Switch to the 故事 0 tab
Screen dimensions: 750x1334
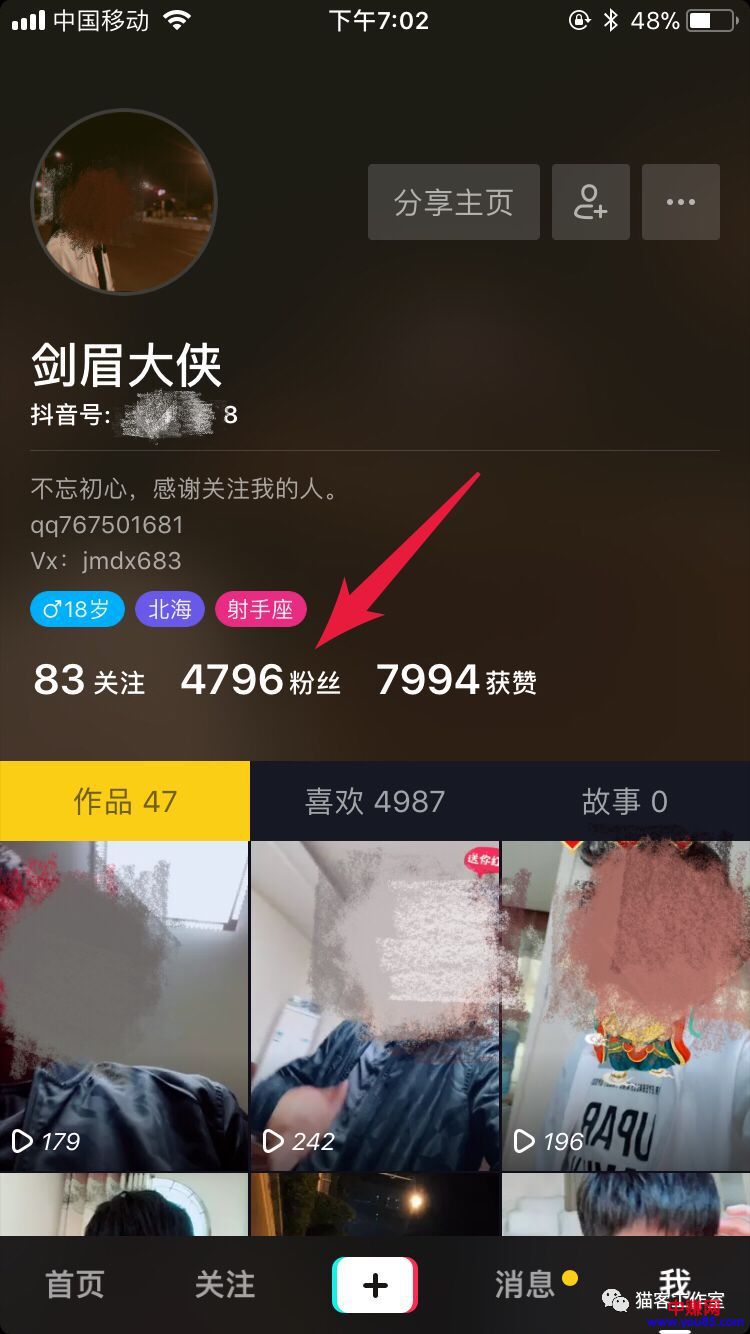click(x=625, y=801)
